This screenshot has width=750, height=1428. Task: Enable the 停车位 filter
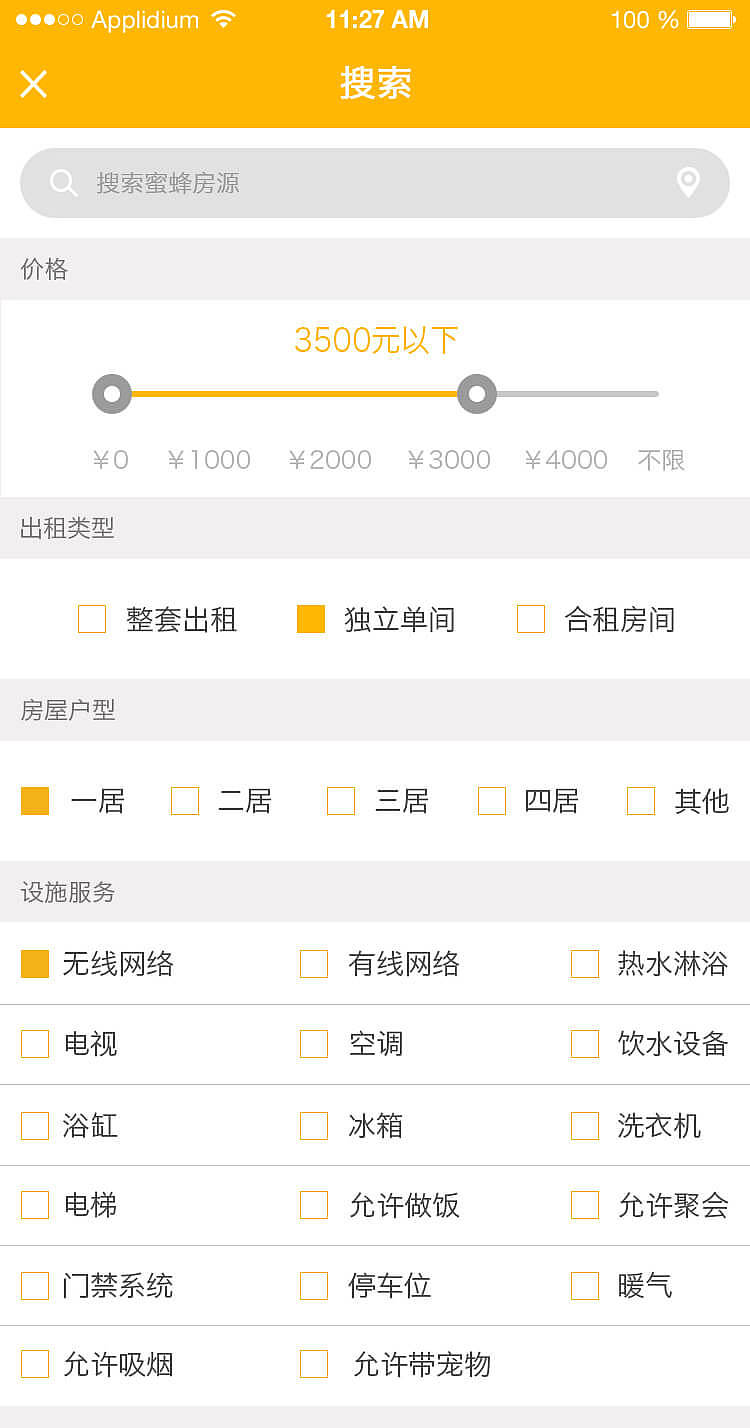coord(312,1285)
